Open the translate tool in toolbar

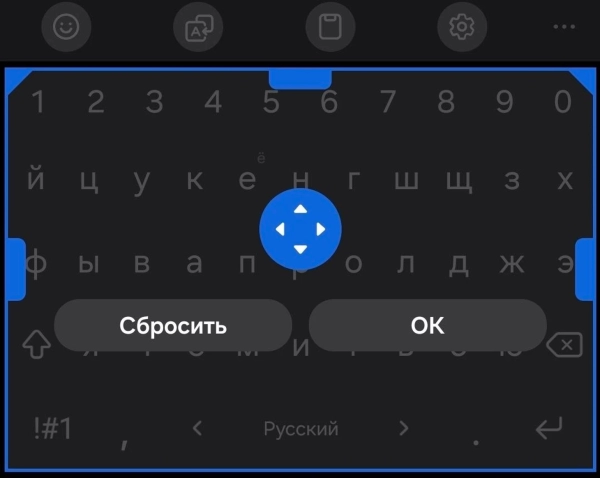pyautogui.click(x=198, y=27)
